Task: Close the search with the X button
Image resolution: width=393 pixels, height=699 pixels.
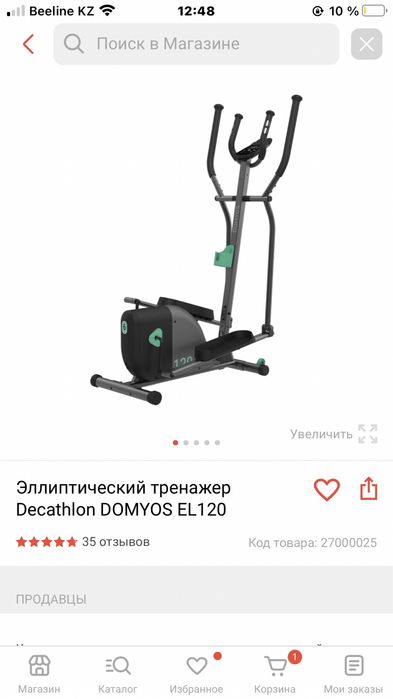Action: point(366,44)
